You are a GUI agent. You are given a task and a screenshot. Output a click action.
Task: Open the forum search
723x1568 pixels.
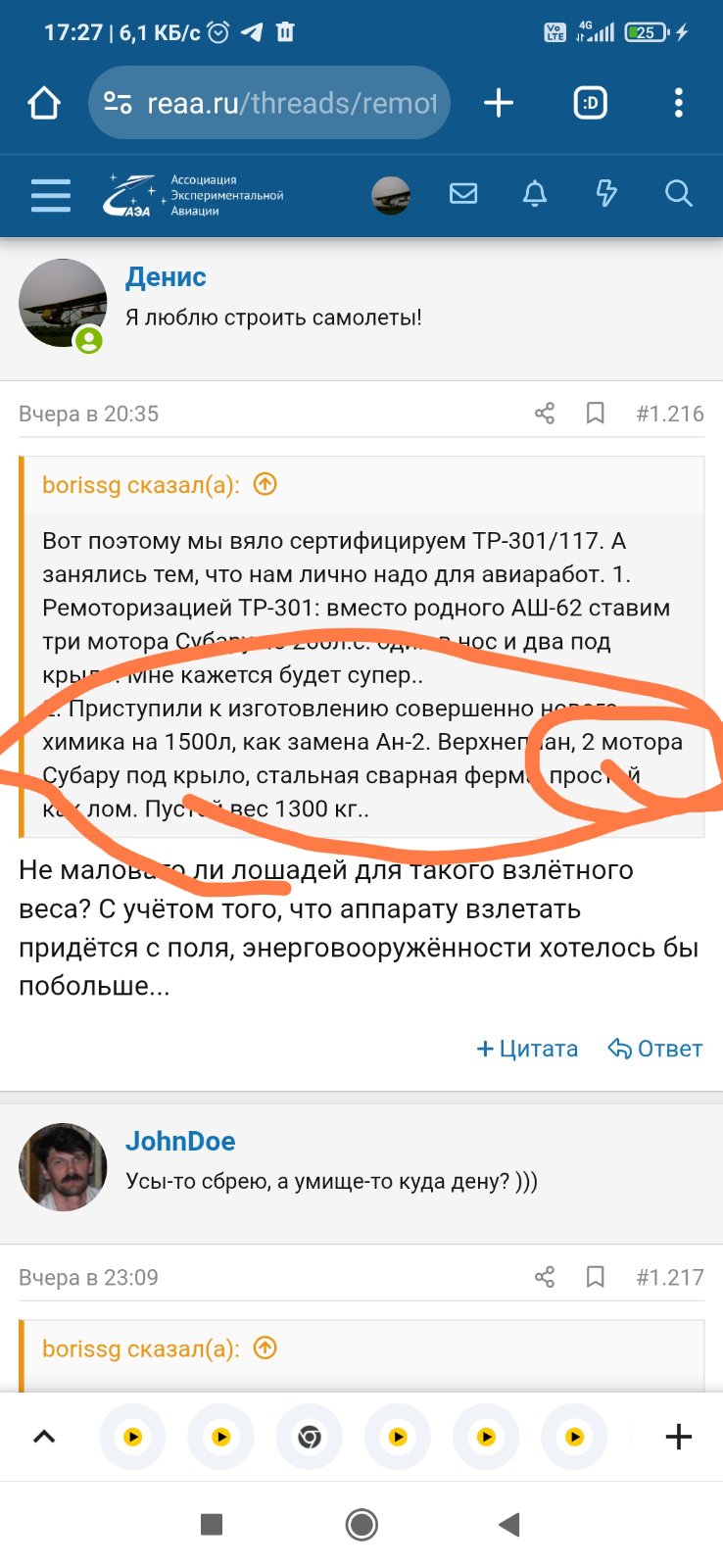pyautogui.click(x=678, y=194)
